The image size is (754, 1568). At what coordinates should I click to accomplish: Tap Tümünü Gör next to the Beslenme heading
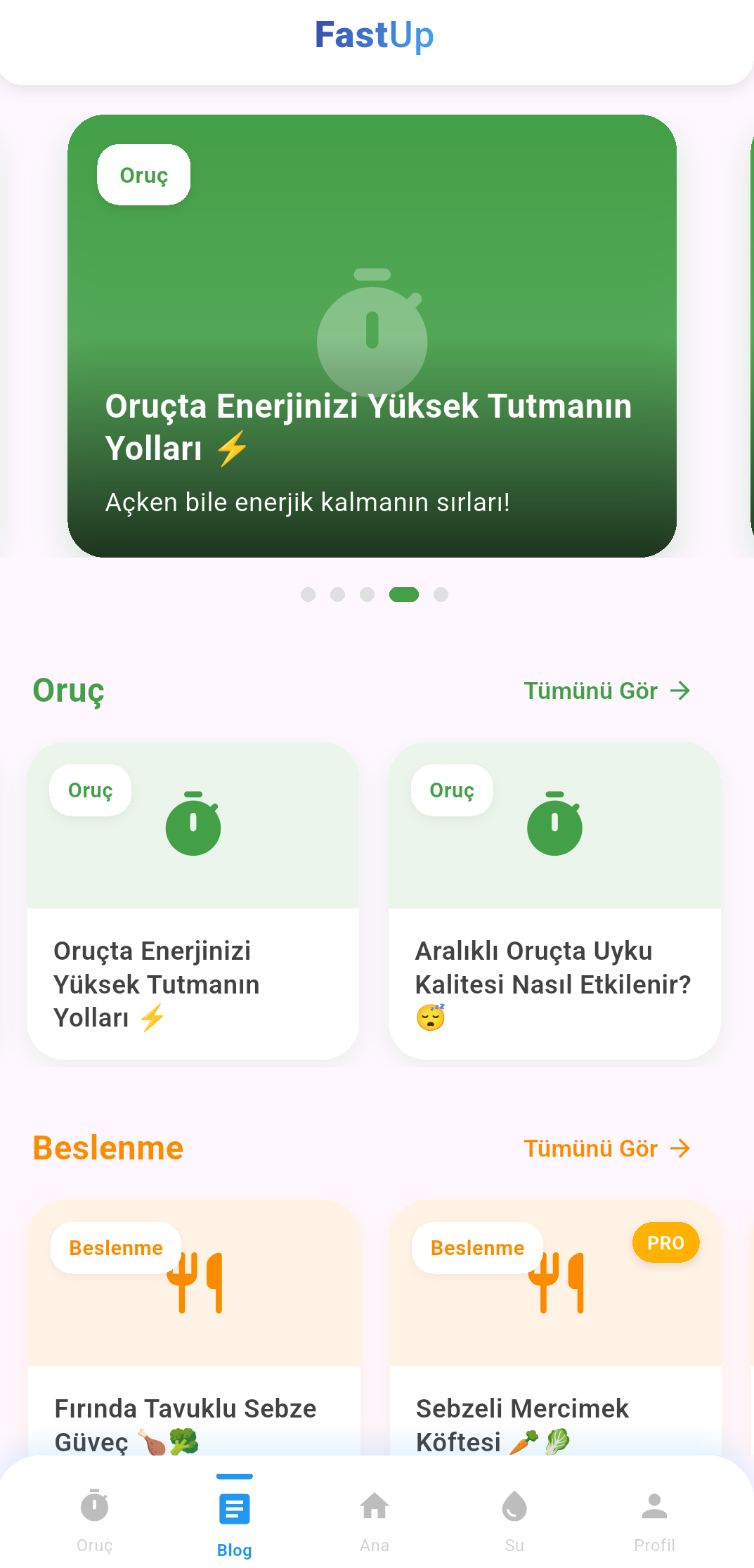coord(606,1148)
